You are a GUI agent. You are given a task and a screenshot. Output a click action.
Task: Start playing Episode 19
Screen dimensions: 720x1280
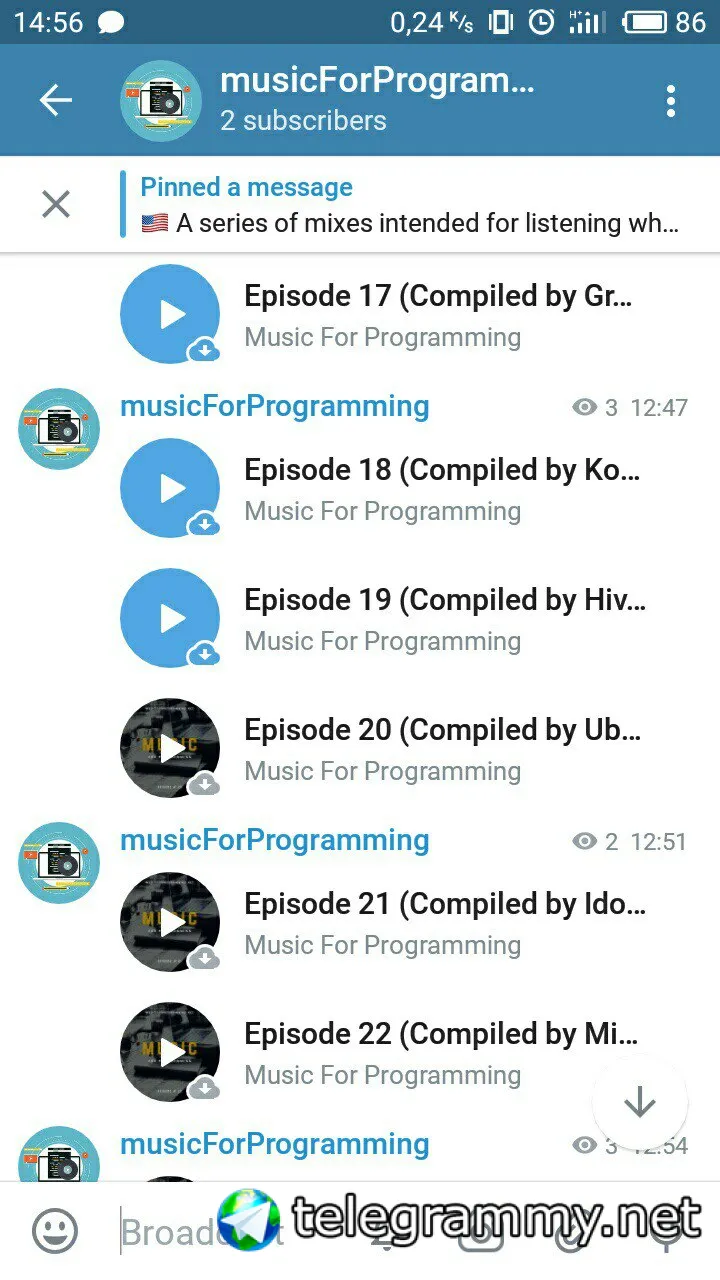pos(170,618)
